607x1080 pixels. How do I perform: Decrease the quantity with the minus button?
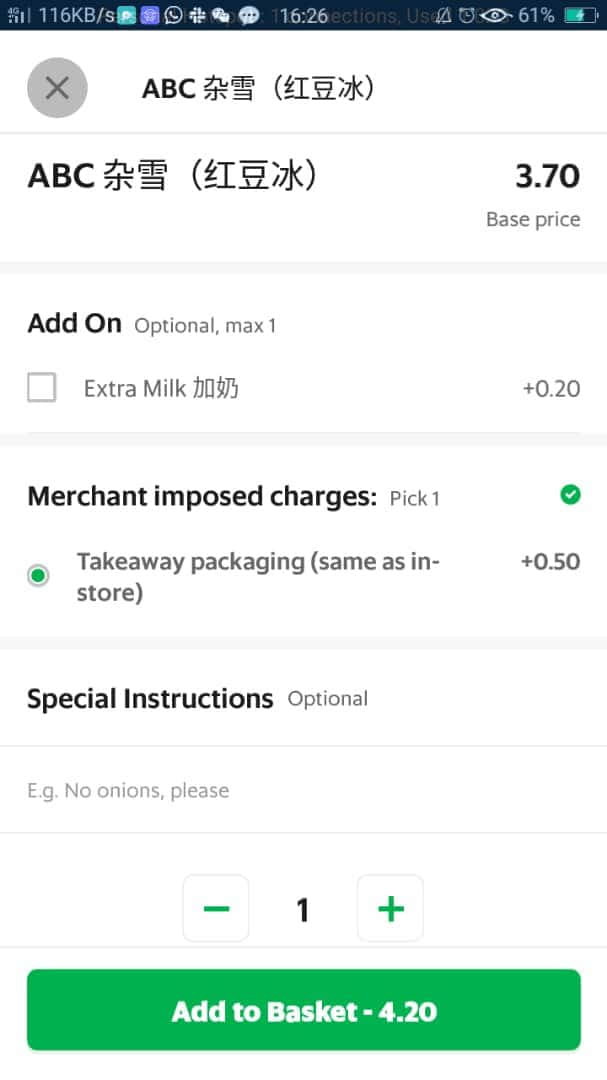tap(216, 908)
